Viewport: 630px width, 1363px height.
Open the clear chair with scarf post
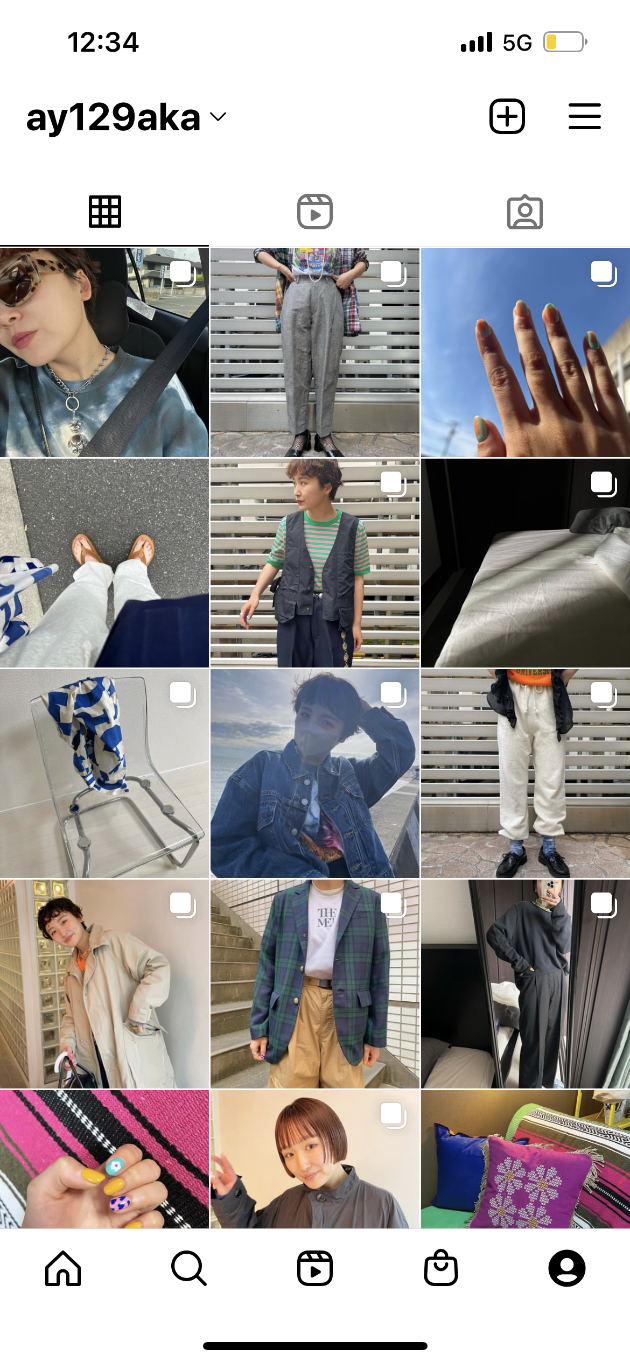(104, 774)
